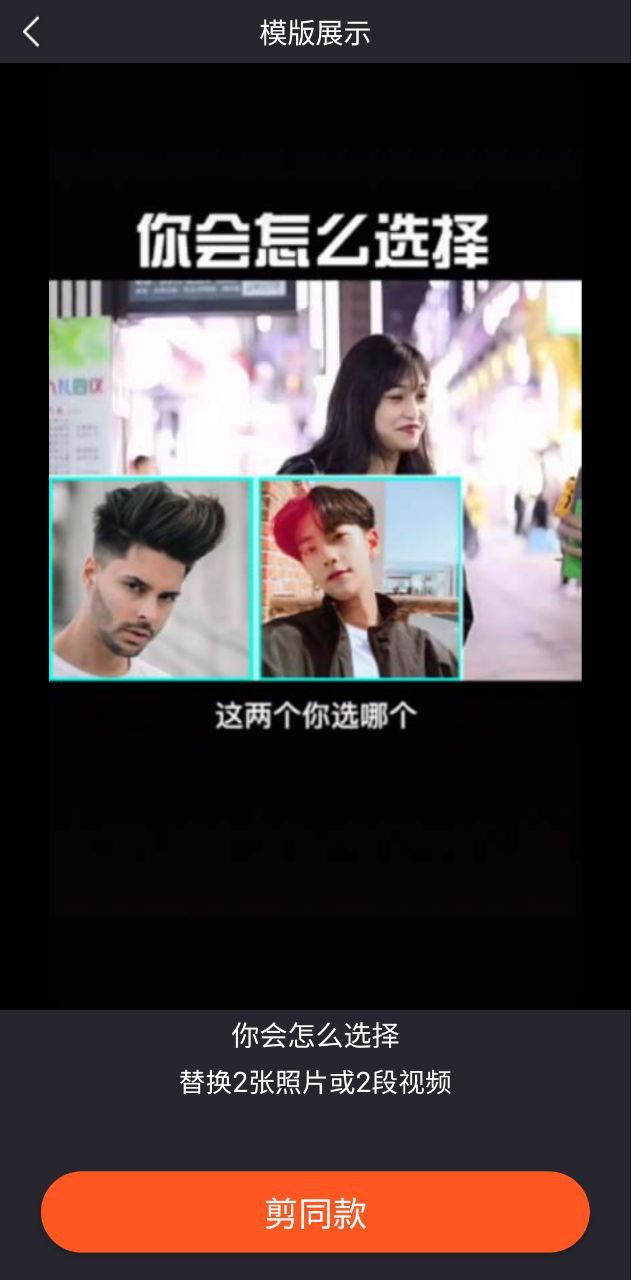
Task: Go back using the top-left arrow
Action: click(32, 32)
